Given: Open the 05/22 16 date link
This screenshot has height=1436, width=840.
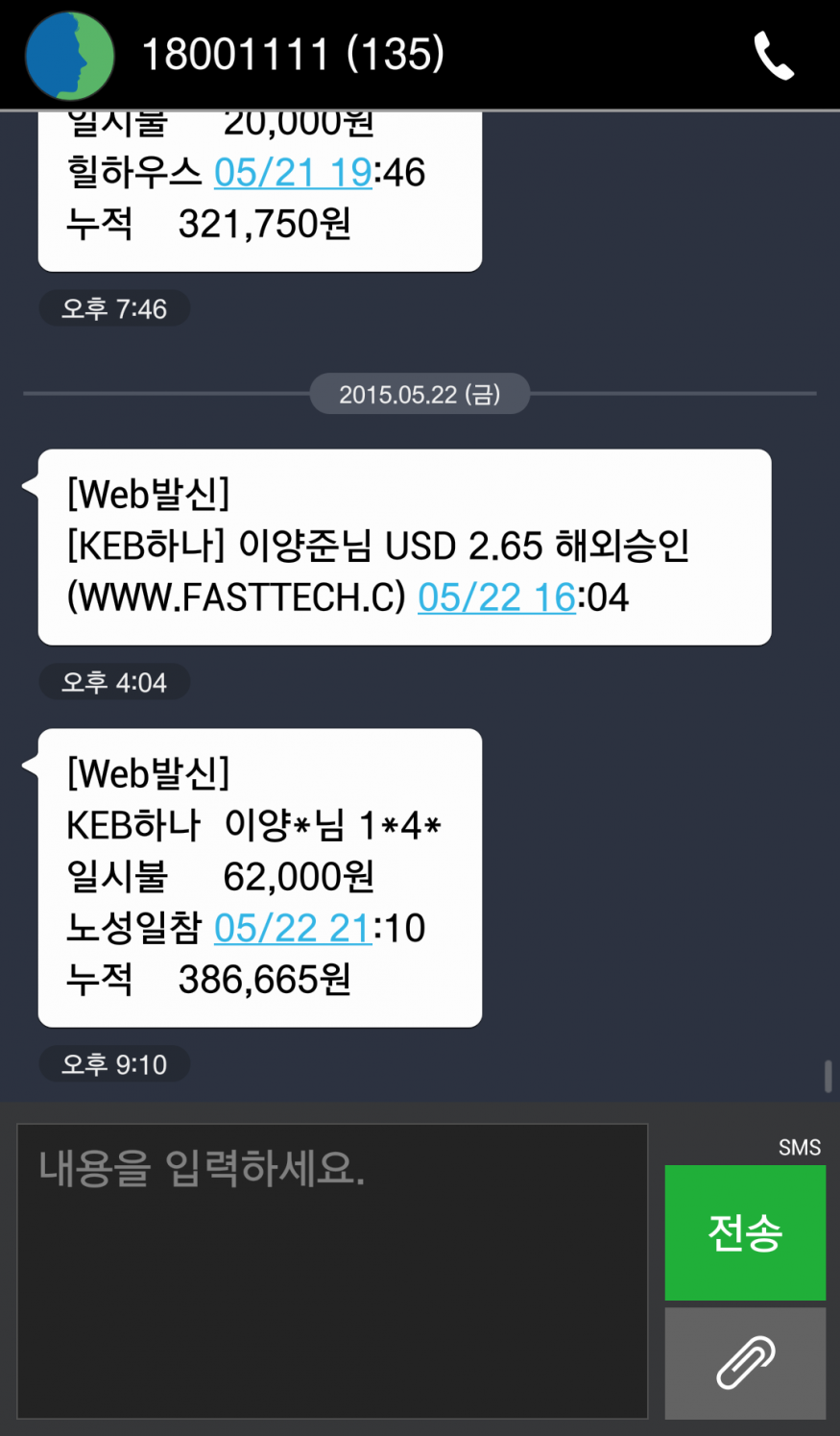Looking at the screenshot, I should click(496, 597).
